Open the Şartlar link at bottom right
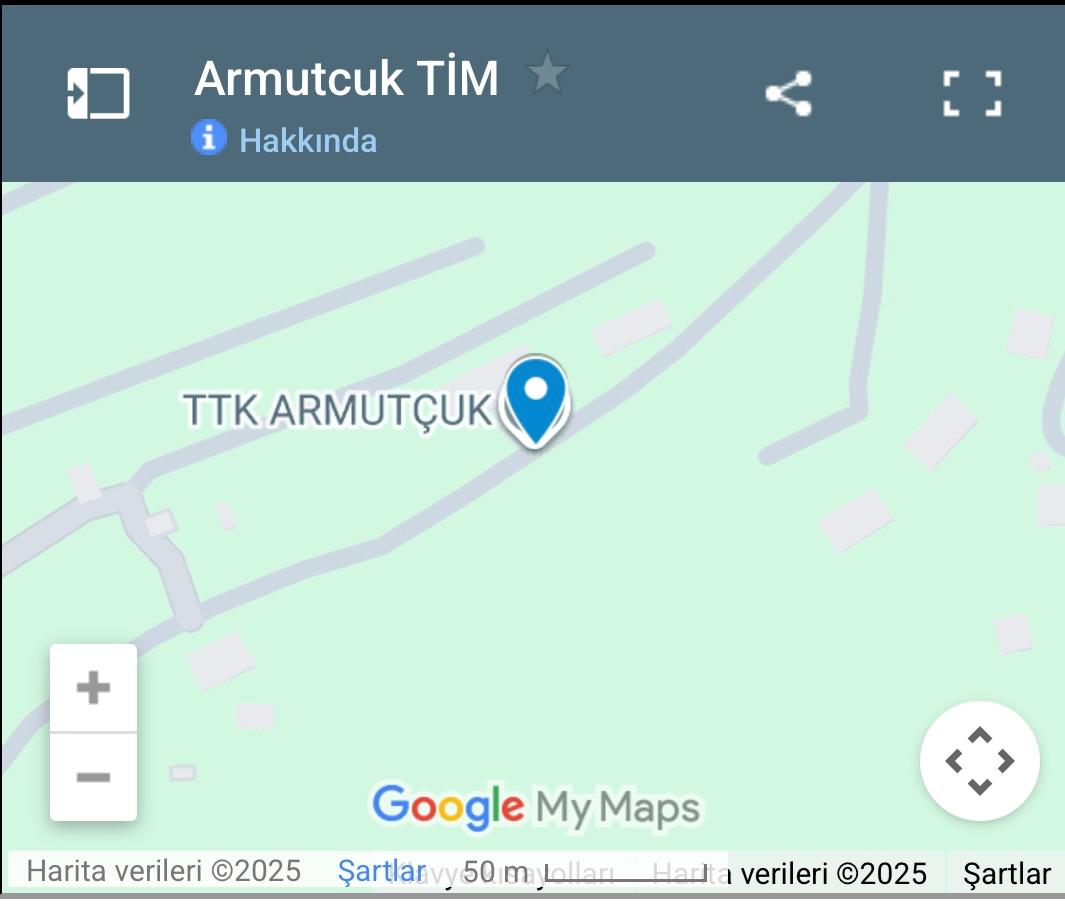This screenshot has width=1065, height=910. pos(1006,874)
